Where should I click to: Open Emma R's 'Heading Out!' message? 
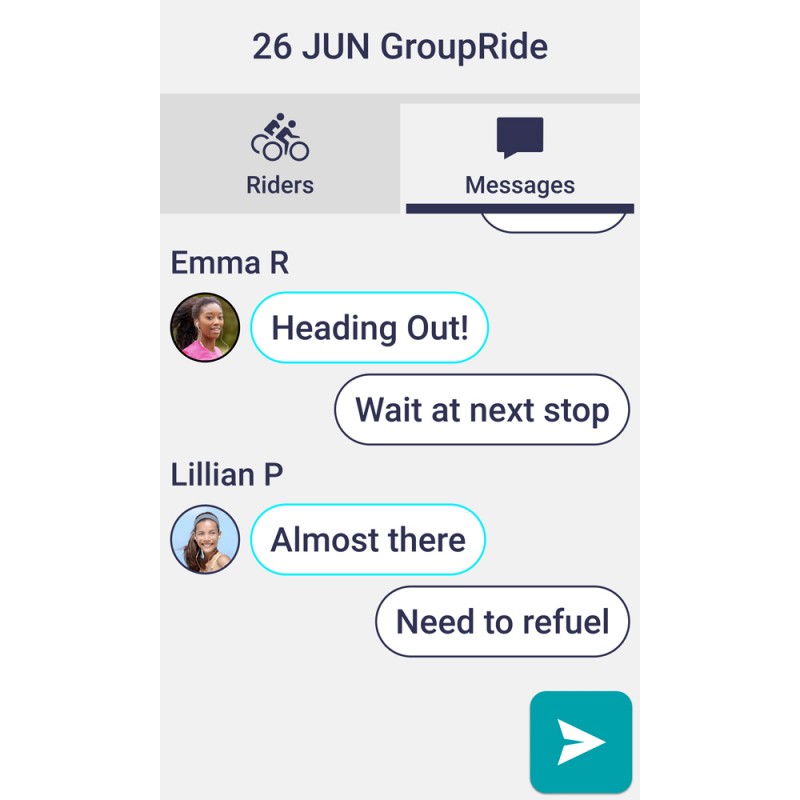[369, 328]
